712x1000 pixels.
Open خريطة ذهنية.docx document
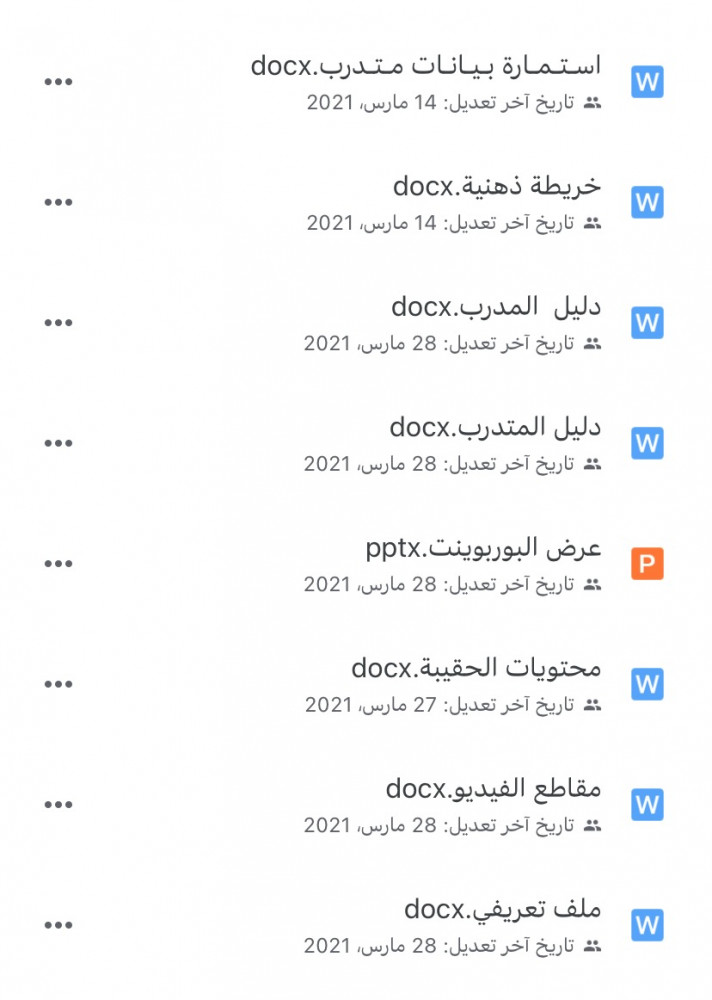pos(497,186)
